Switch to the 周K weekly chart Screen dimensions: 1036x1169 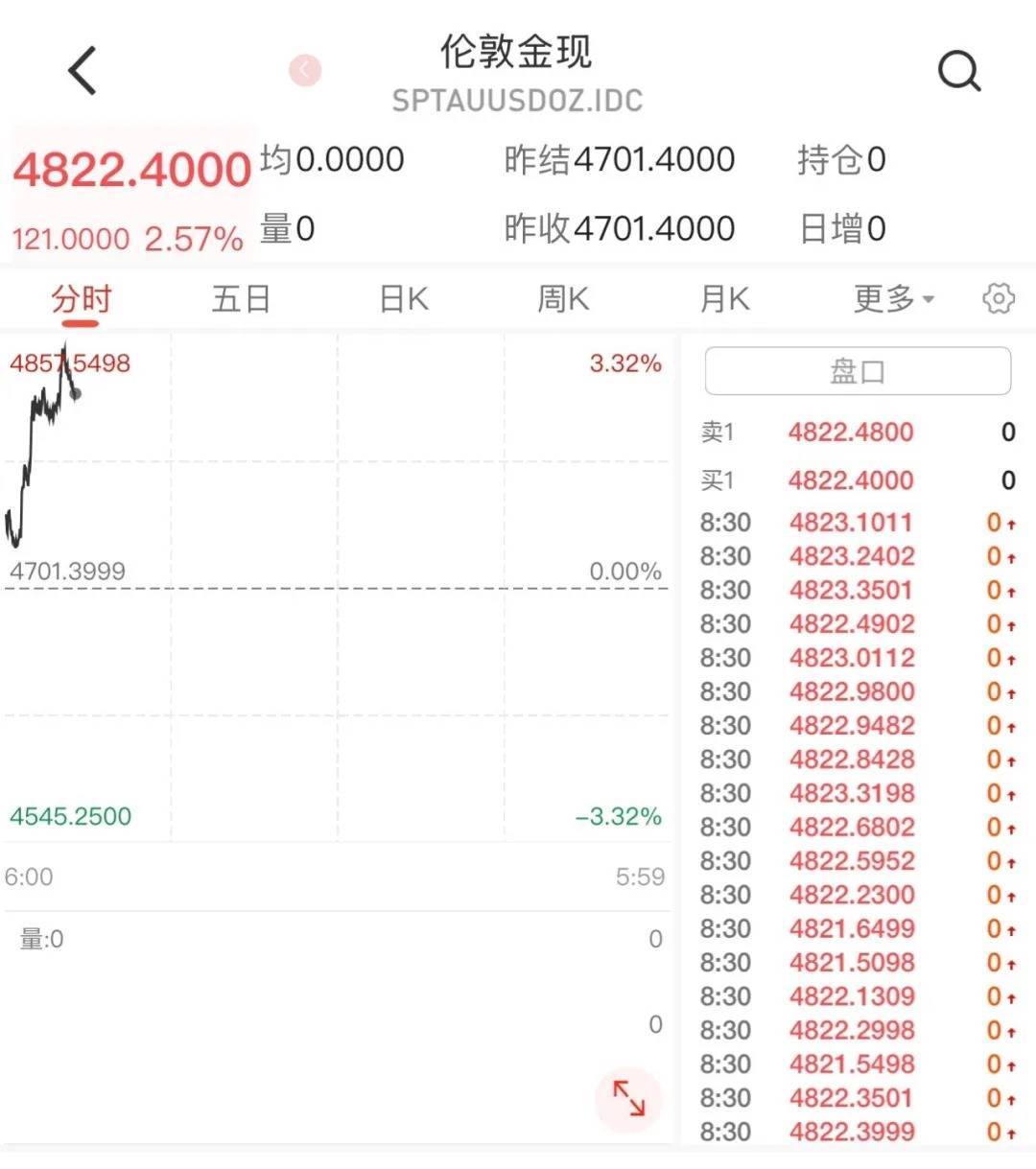coord(563,299)
